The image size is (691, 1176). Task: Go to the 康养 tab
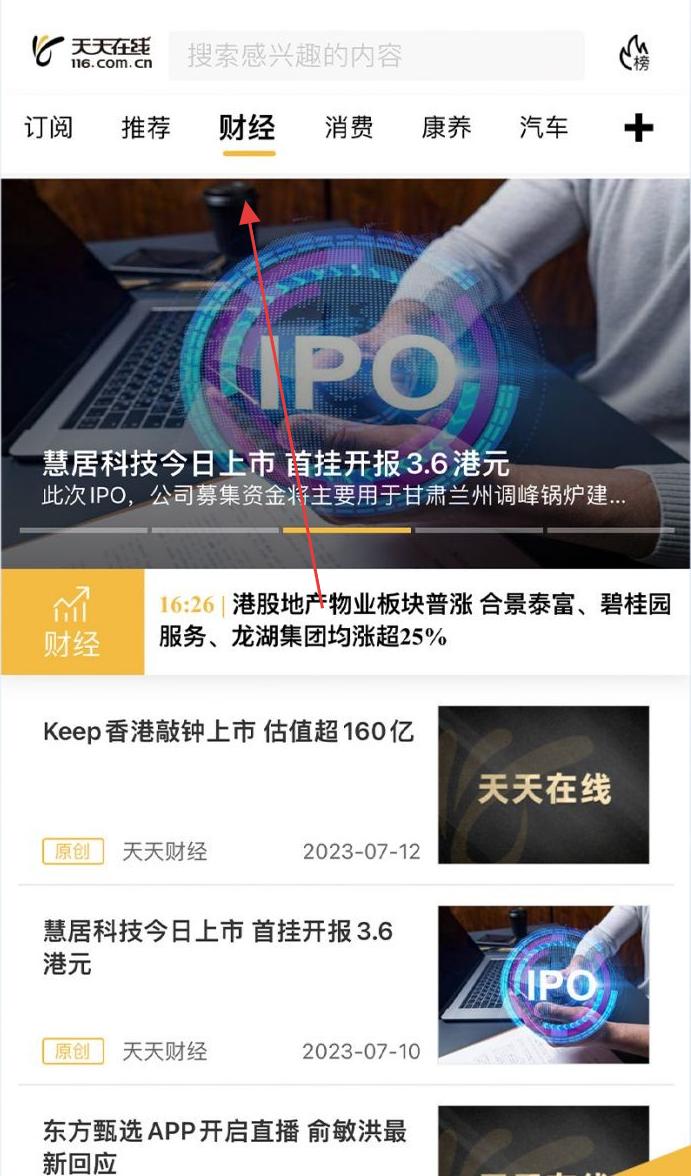[446, 128]
